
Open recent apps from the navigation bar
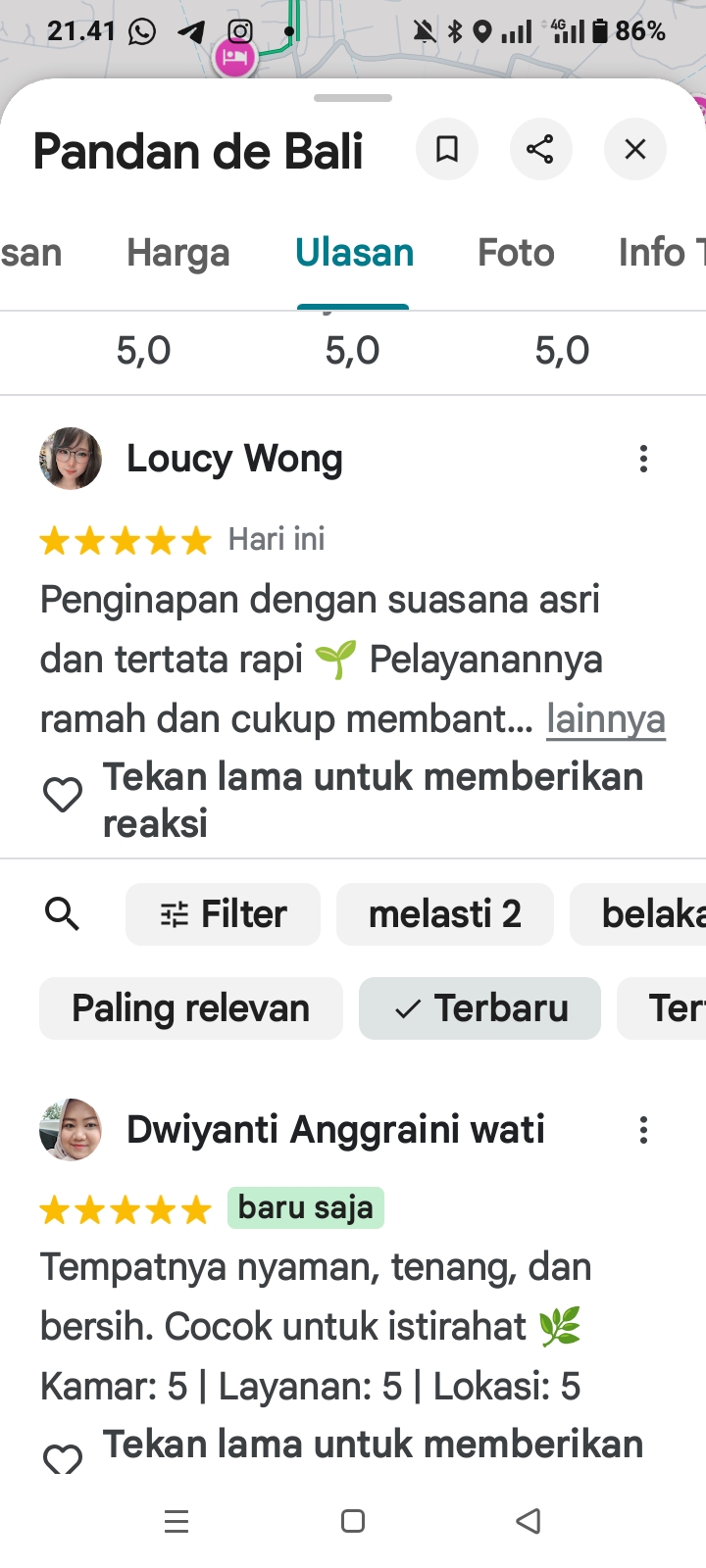coord(176,1521)
